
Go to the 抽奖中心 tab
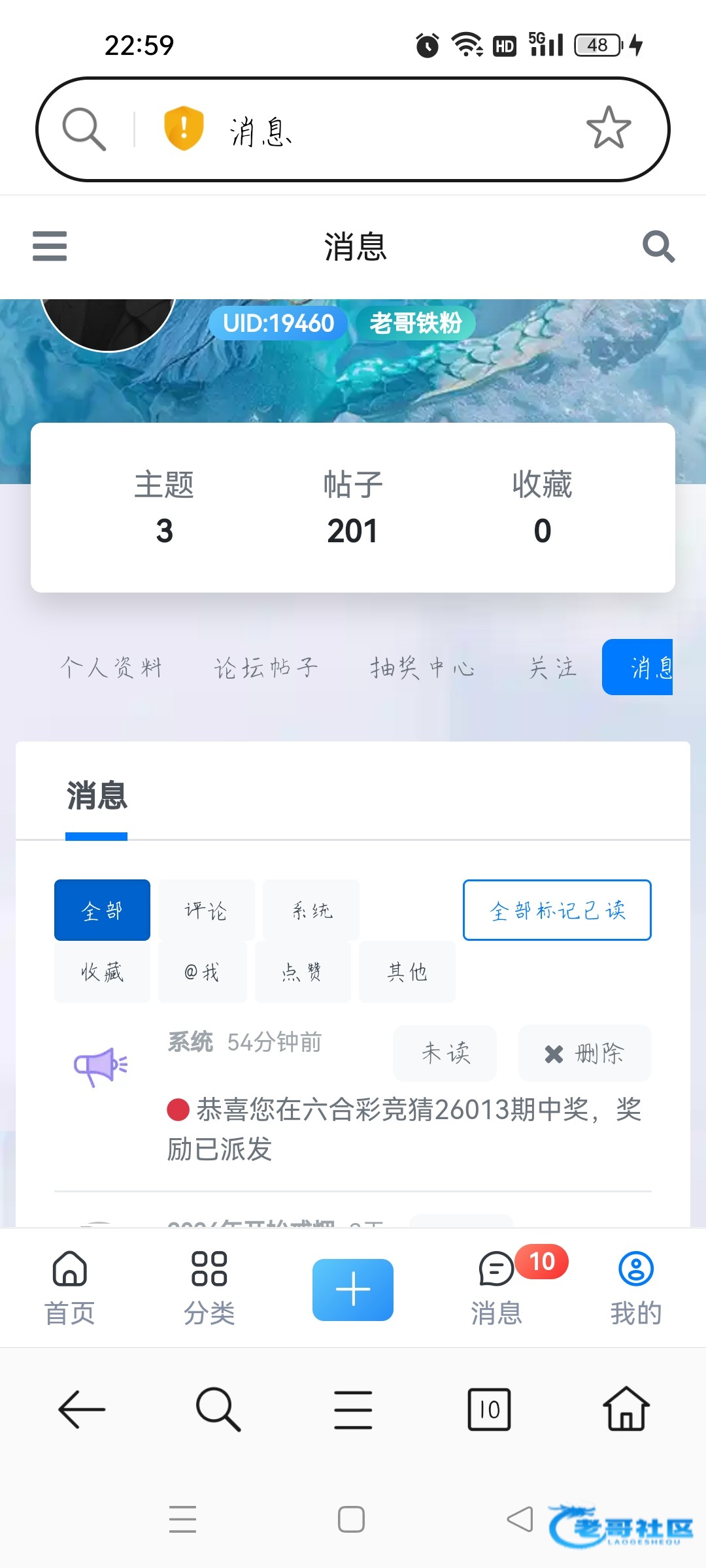[422, 668]
